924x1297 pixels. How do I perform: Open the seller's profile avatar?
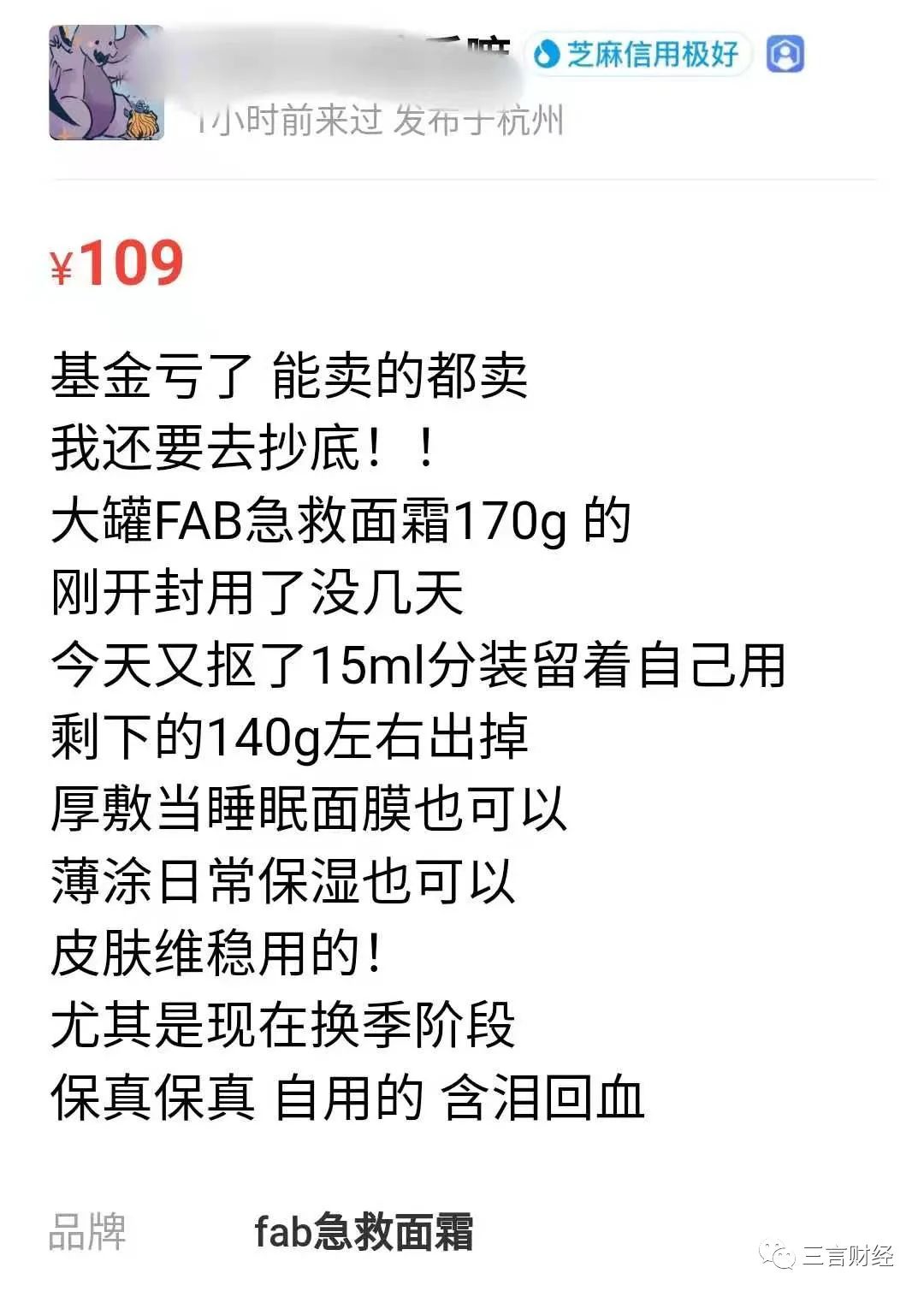[x=106, y=83]
